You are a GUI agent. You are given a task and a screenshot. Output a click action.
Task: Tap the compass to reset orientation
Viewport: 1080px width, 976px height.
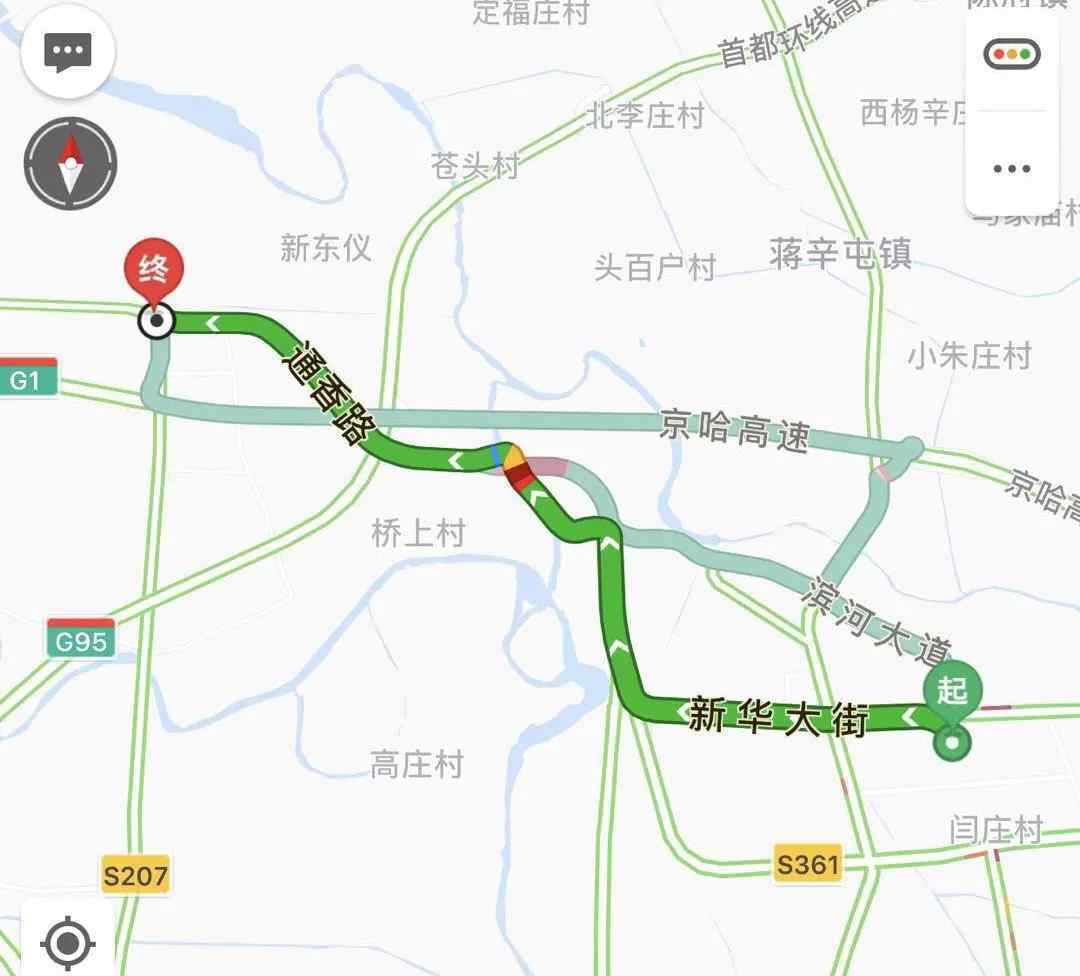[x=70, y=163]
